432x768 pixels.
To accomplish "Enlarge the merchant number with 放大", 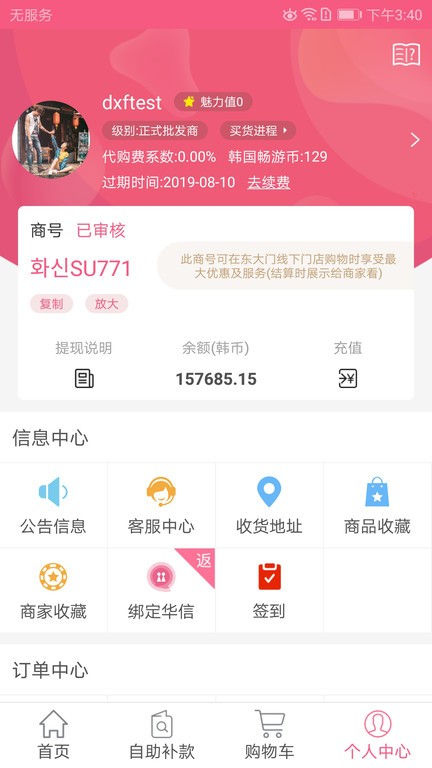I will pyautogui.click(x=106, y=304).
